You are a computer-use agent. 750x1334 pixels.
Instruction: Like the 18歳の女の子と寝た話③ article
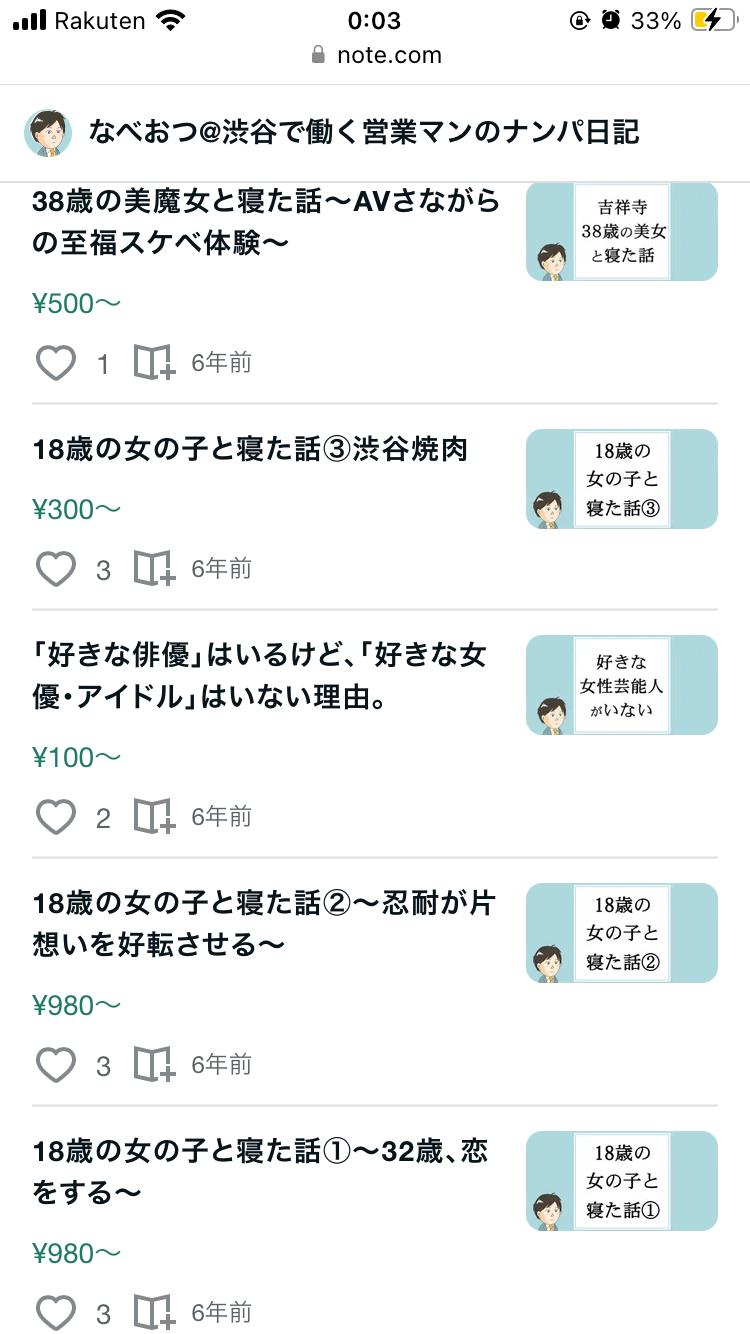click(x=56, y=570)
